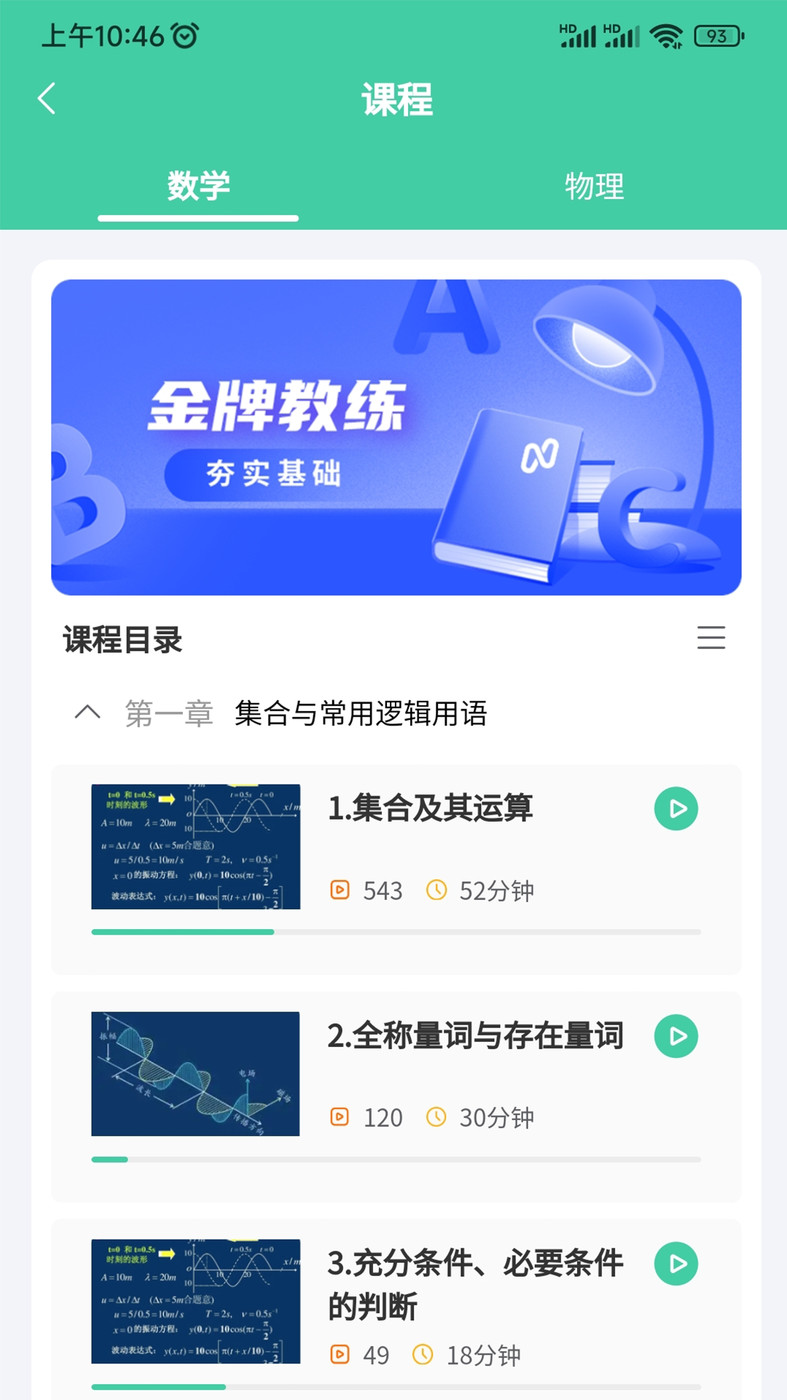Play the lesson 3.充分条件、必要条件的判断
The height and width of the screenshot is (1400, 787).
click(x=676, y=1263)
